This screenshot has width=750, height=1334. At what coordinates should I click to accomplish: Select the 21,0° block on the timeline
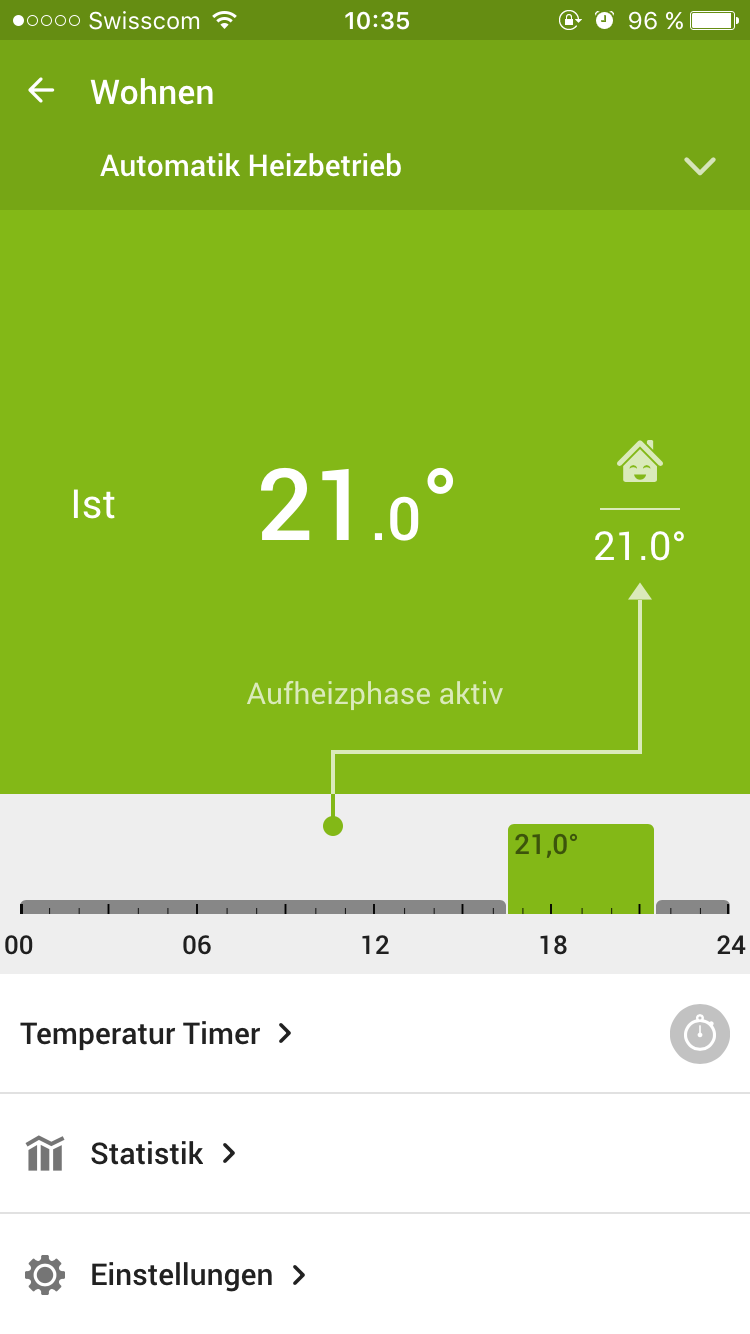[x=580, y=868]
